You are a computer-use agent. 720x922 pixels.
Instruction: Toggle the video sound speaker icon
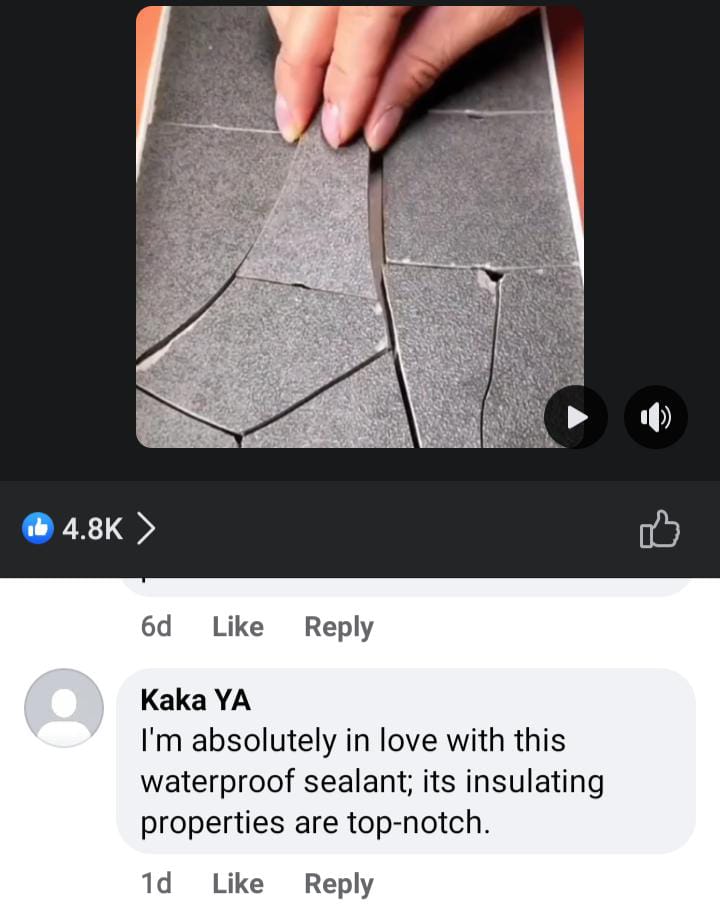pos(655,417)
